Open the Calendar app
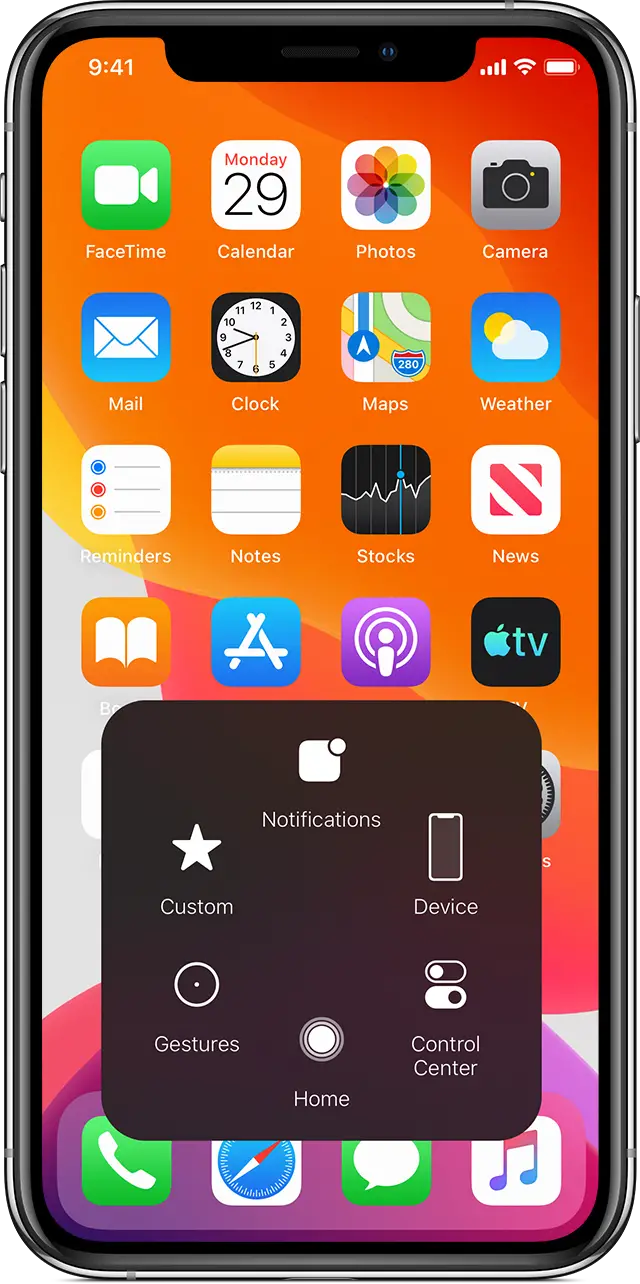Screen dimensions: 640x1284 256,185
